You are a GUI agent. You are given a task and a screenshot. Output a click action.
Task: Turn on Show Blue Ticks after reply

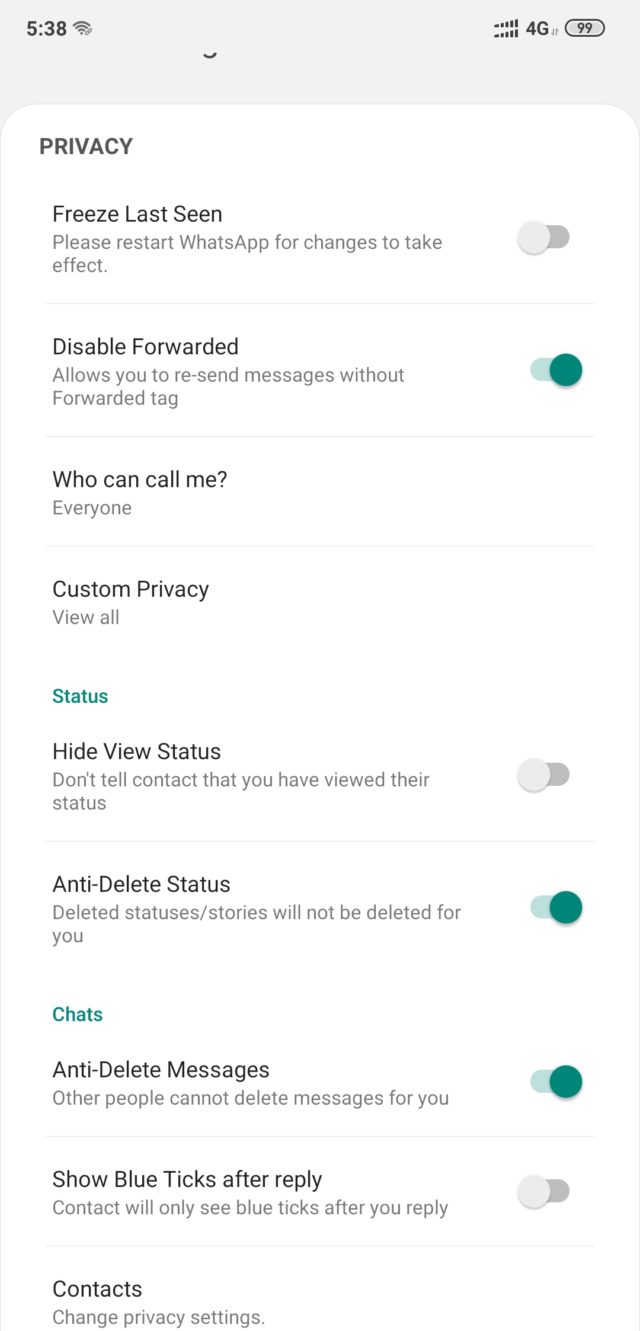click(x=544, y=1191)
